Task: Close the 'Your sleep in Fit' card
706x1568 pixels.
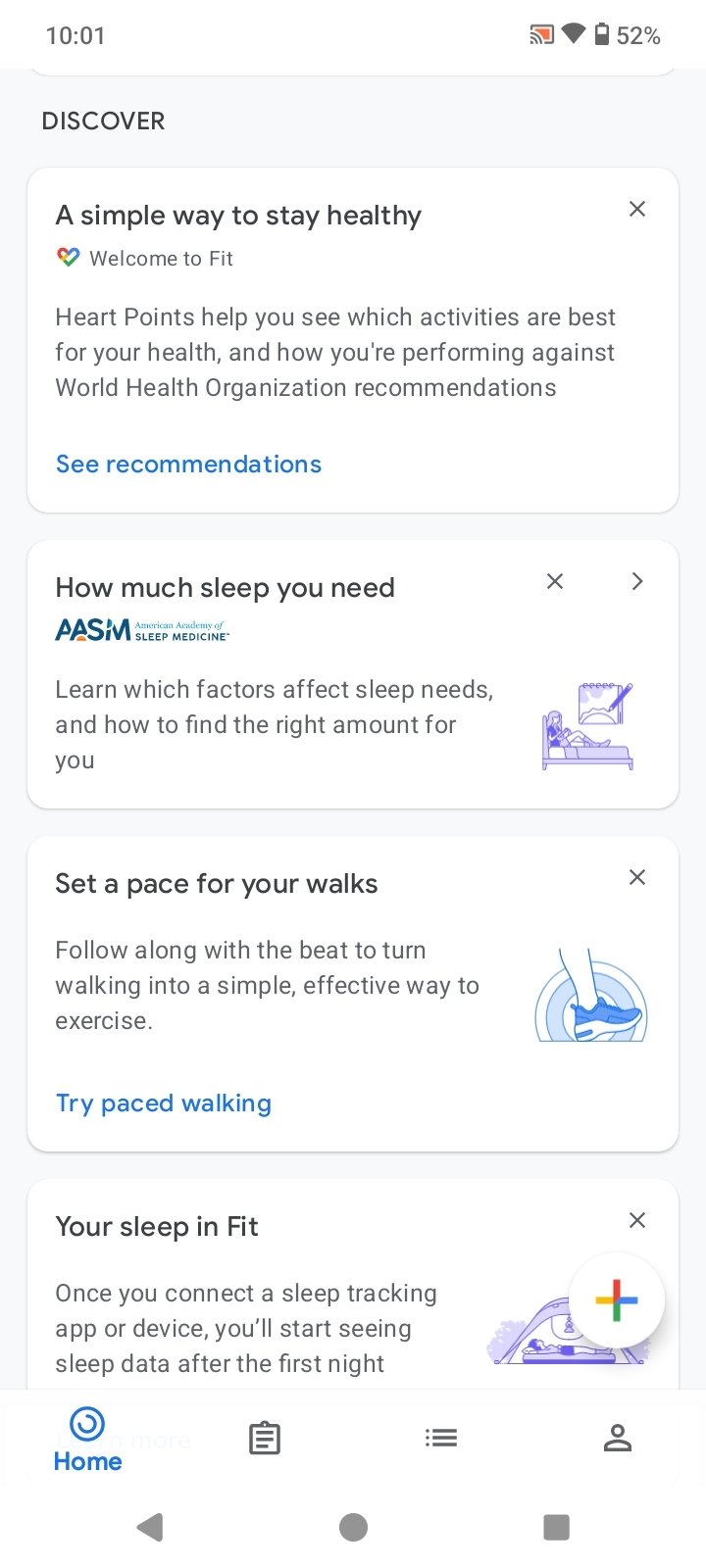Action: point(637,1220)
